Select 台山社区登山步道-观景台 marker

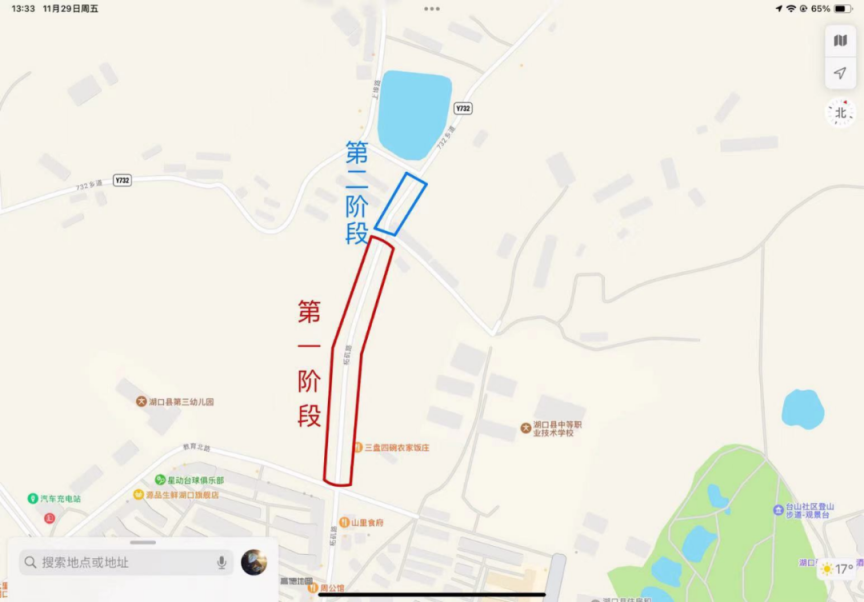tap(778, 510)
